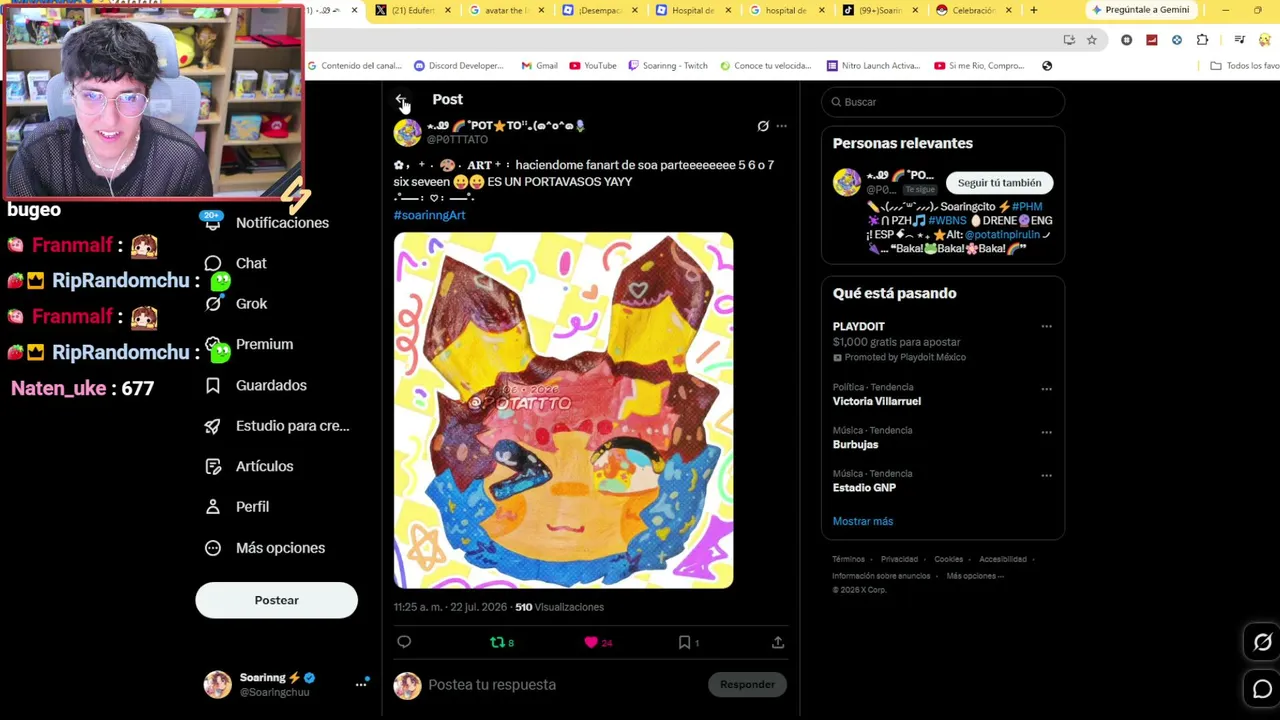This screenshot has width=1280, height=720.
Task: Tap the Responder button
Action: tap(747, 685)
